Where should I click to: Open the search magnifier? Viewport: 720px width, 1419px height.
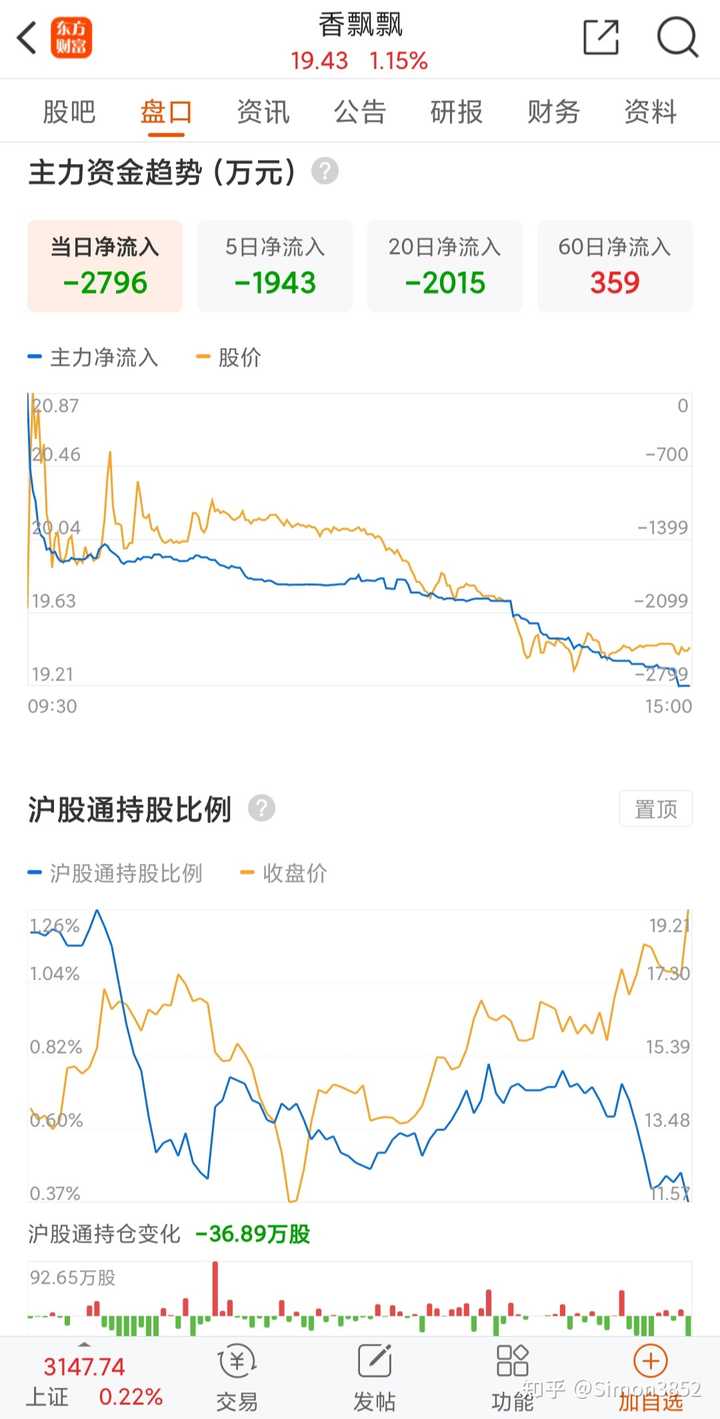tap(677, 37)
